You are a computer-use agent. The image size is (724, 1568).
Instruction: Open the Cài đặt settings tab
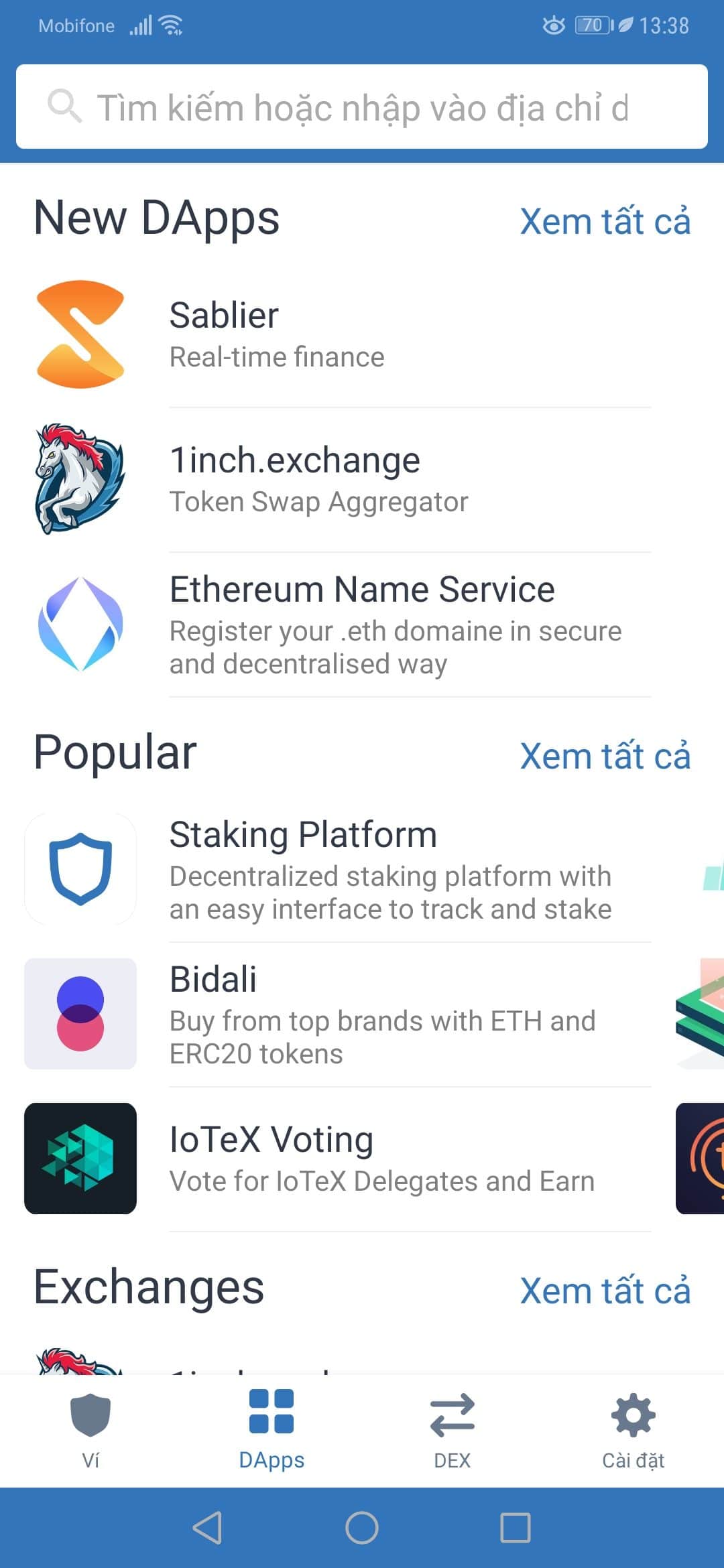633,1431
